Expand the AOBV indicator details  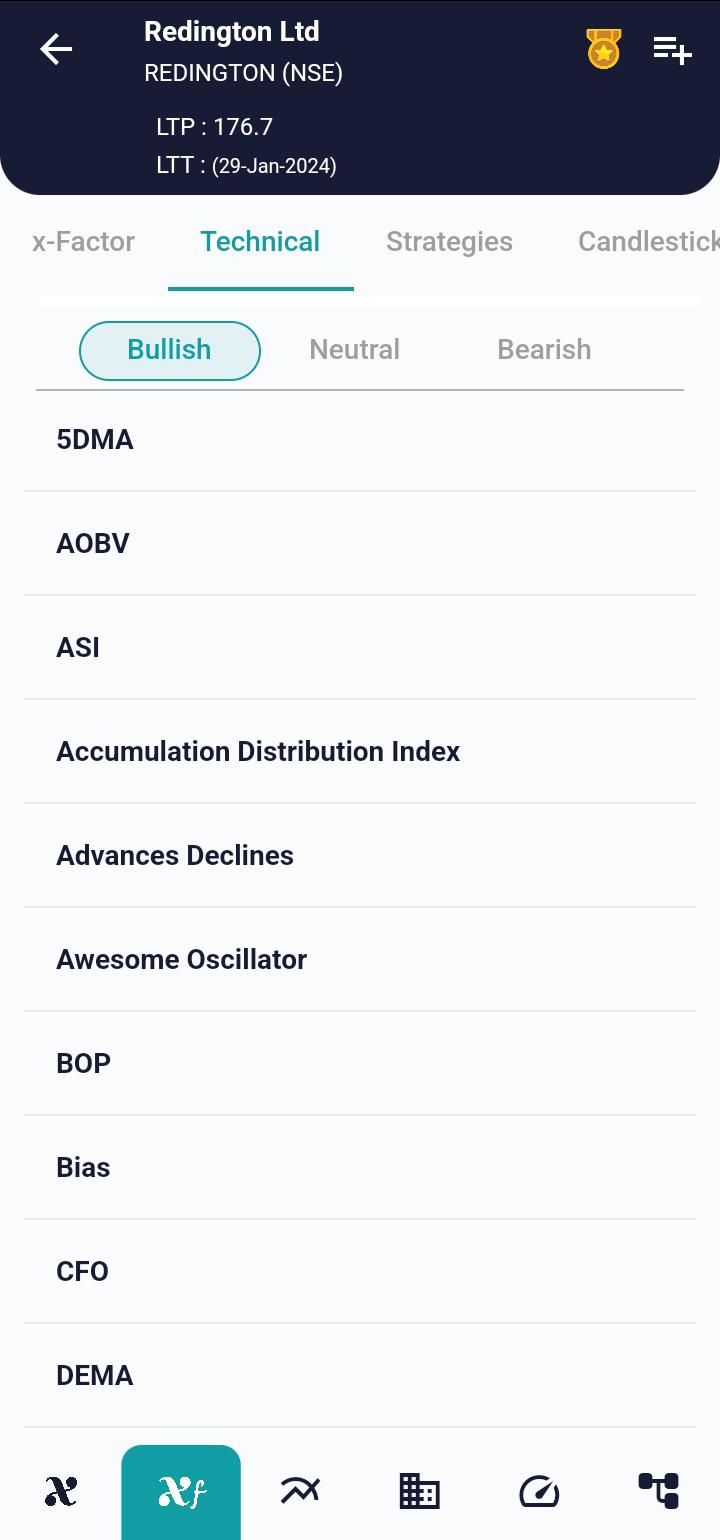360,543
